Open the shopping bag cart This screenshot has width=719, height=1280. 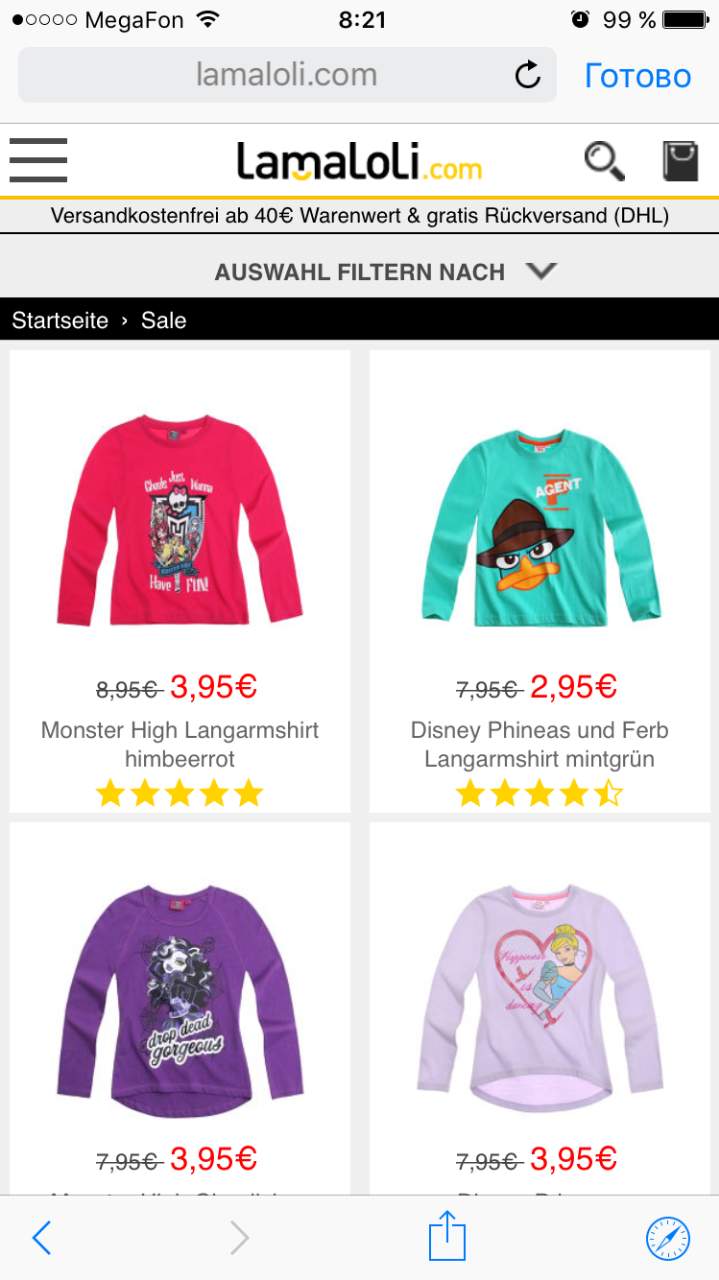coord(680,160)
